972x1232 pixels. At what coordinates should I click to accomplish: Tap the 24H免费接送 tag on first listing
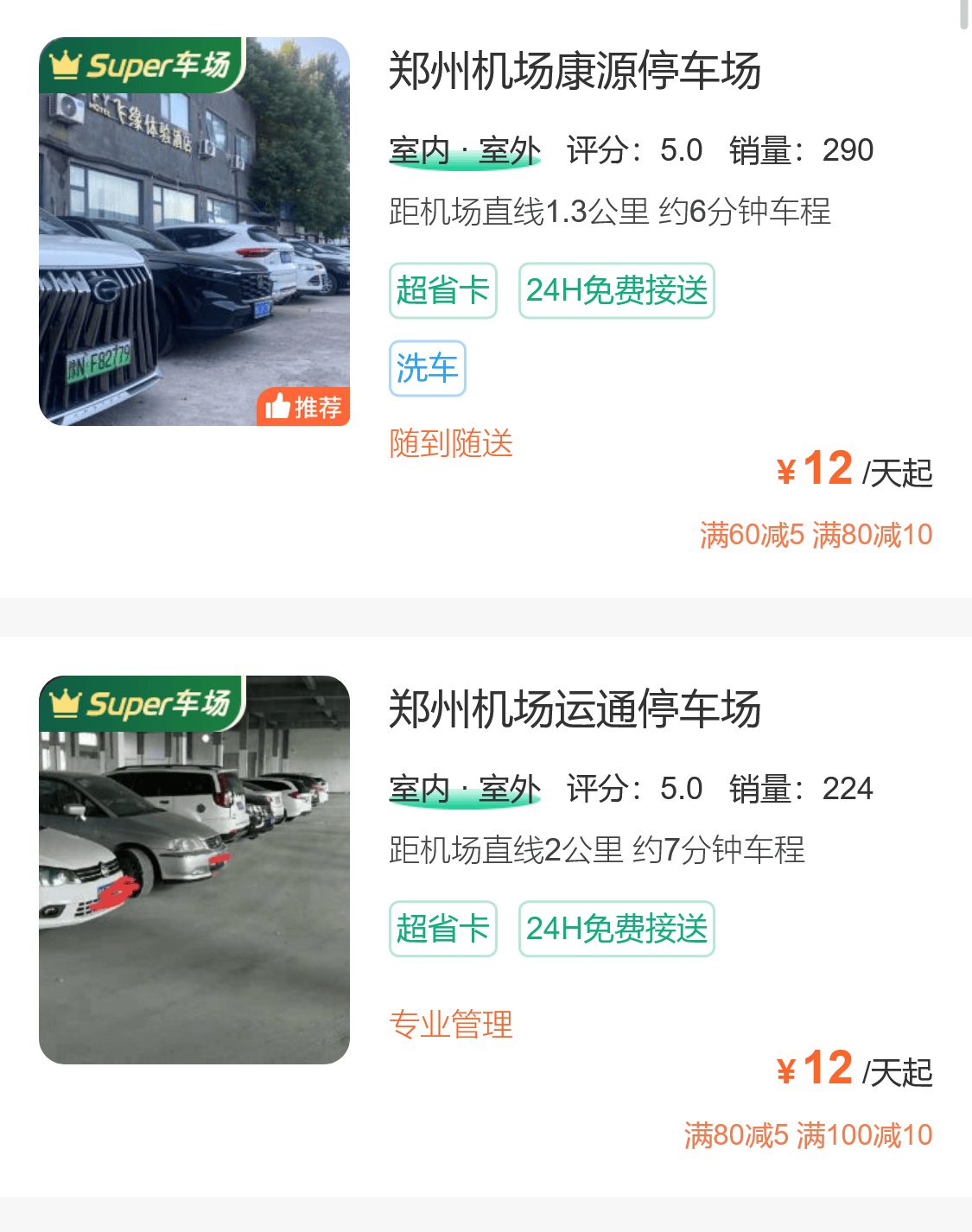point(615,290)
